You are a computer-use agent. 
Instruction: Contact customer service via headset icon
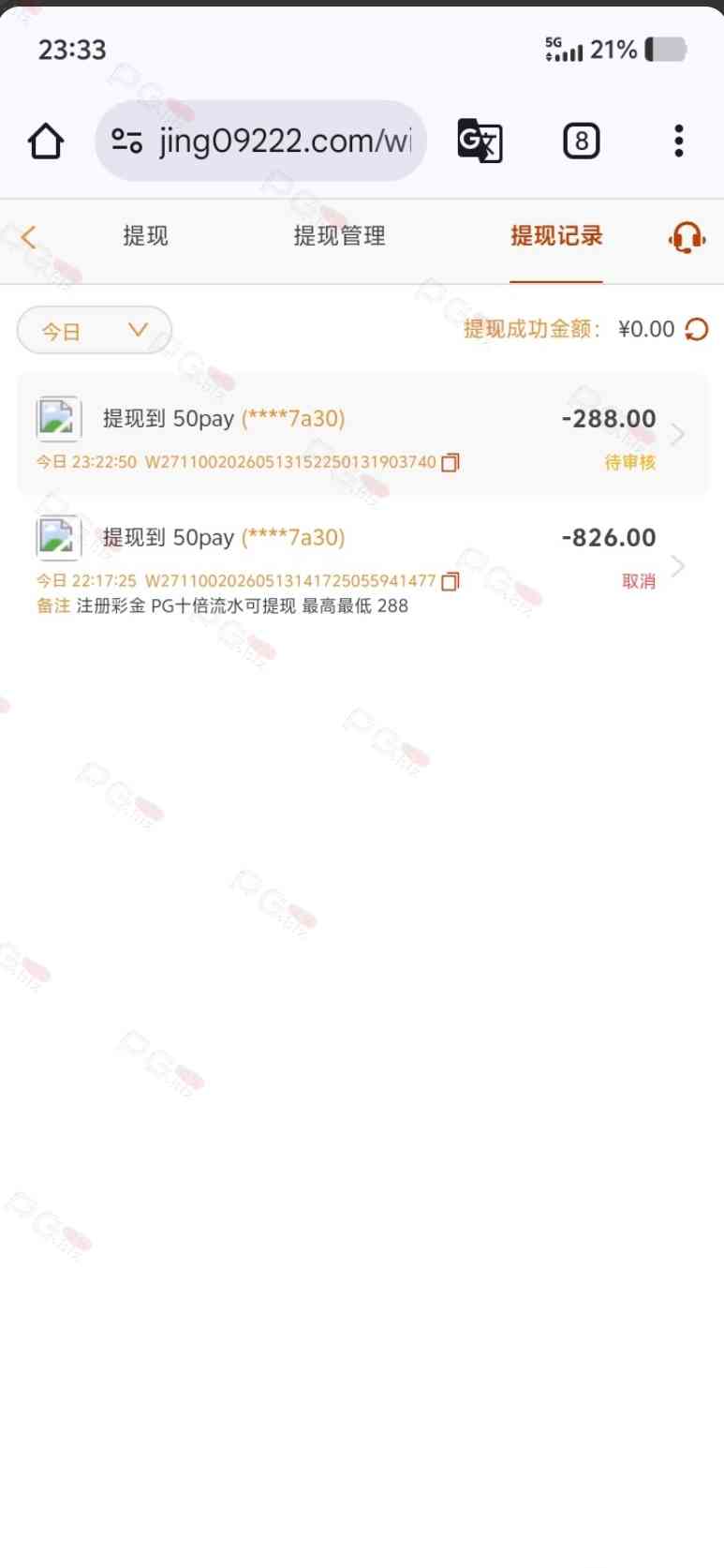(x=687, y=237)
